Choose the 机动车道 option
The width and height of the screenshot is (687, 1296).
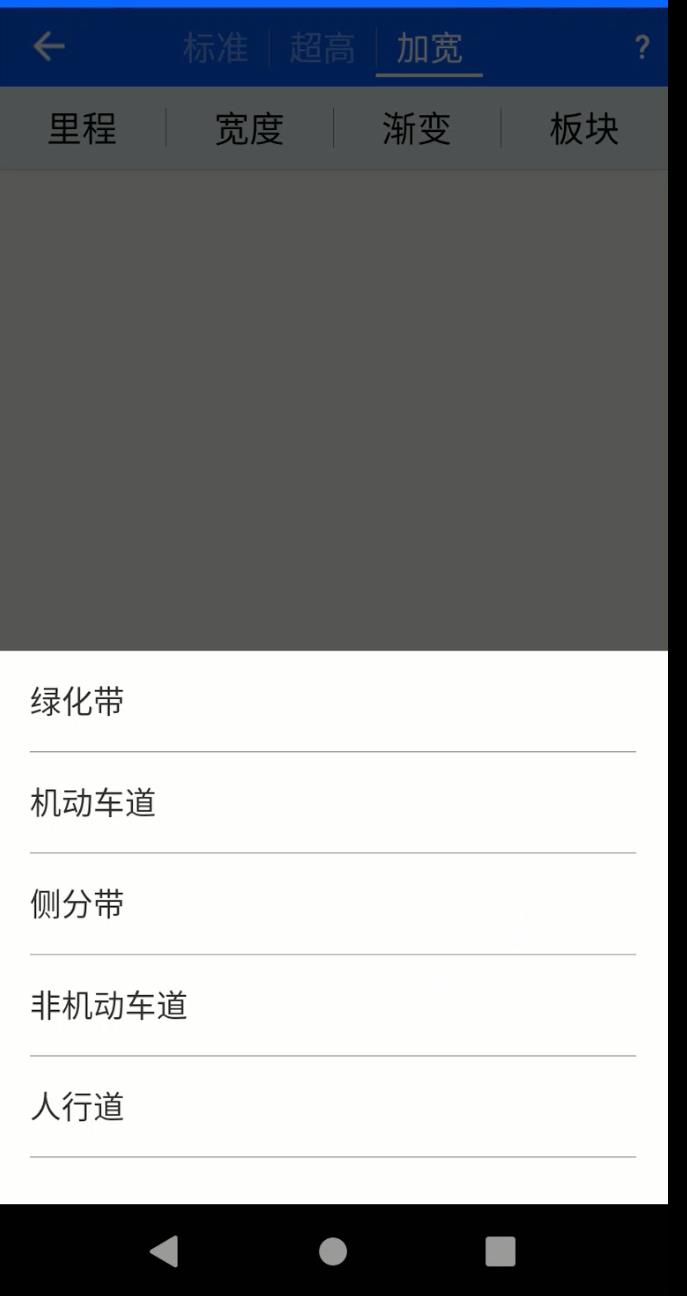point(333,803)
